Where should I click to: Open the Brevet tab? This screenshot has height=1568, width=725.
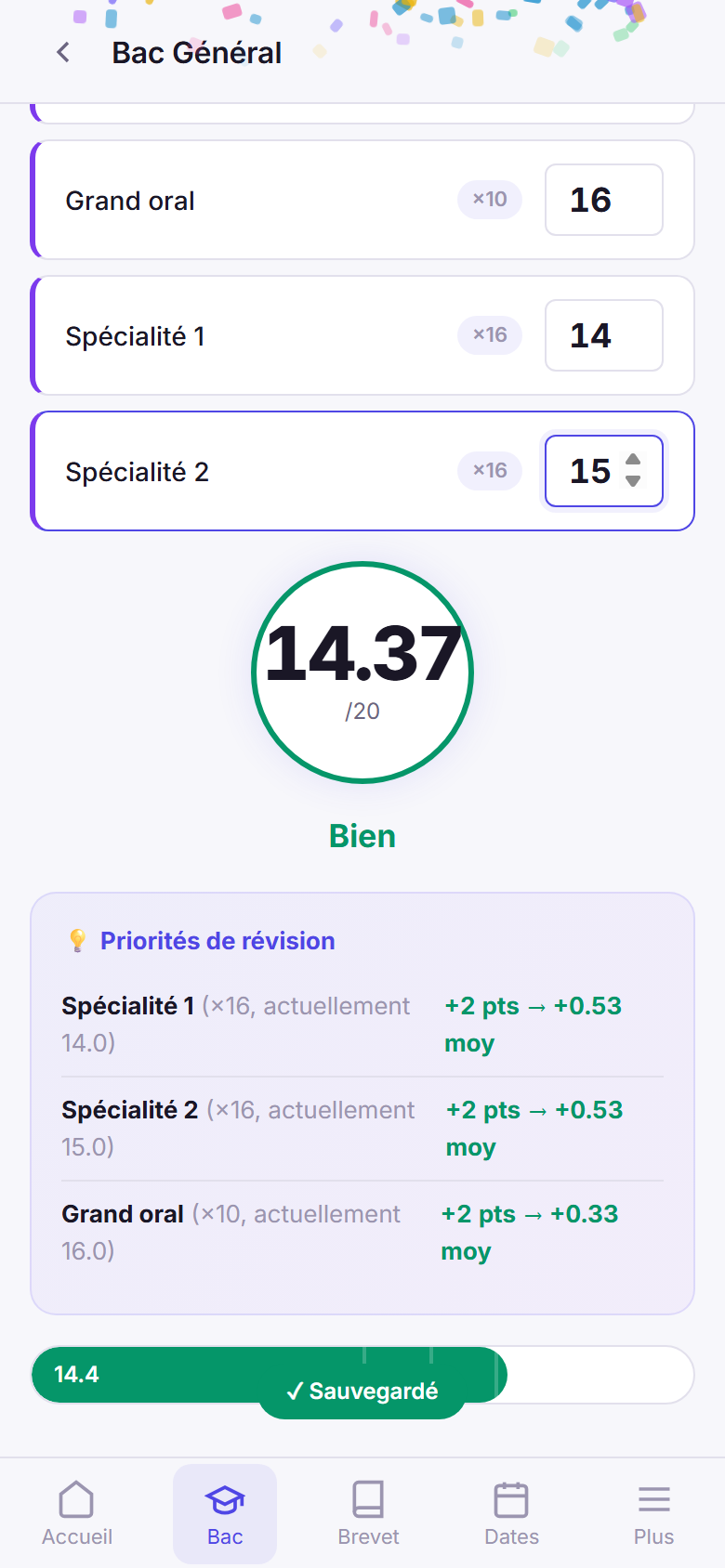[x=368, y=1514]
